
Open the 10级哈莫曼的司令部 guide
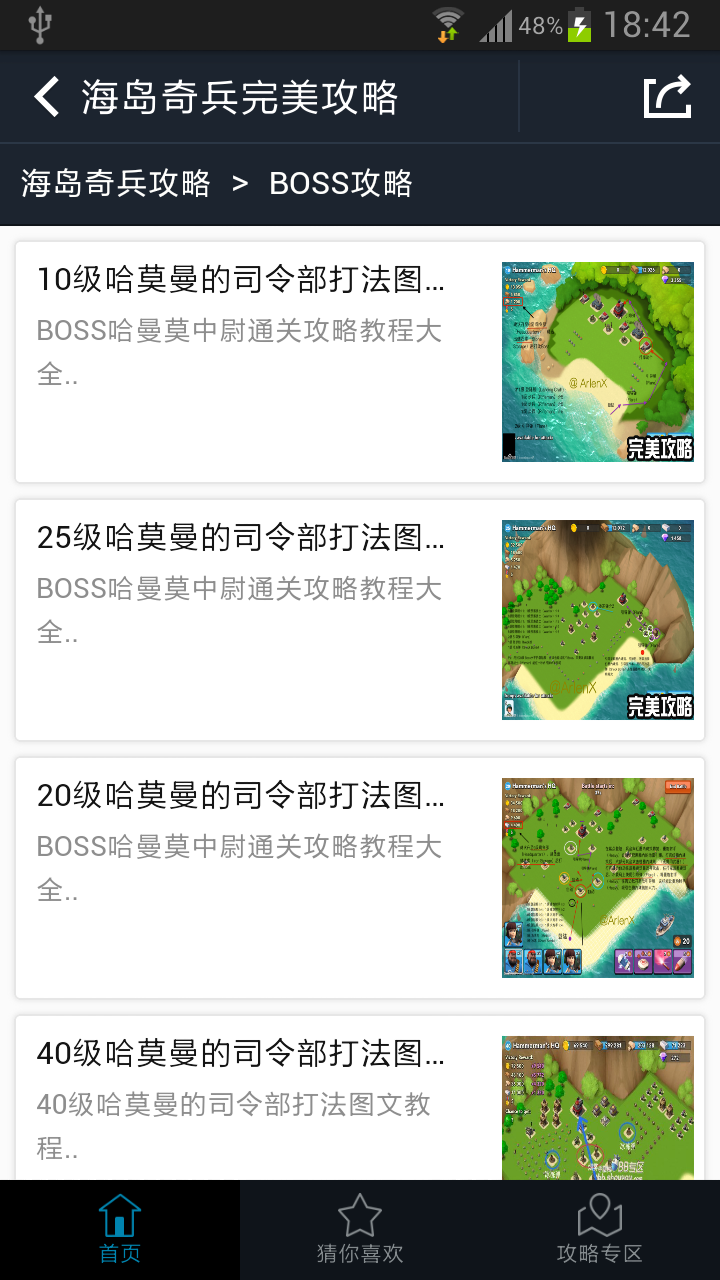pyautogui.click(x=360, y=361)
